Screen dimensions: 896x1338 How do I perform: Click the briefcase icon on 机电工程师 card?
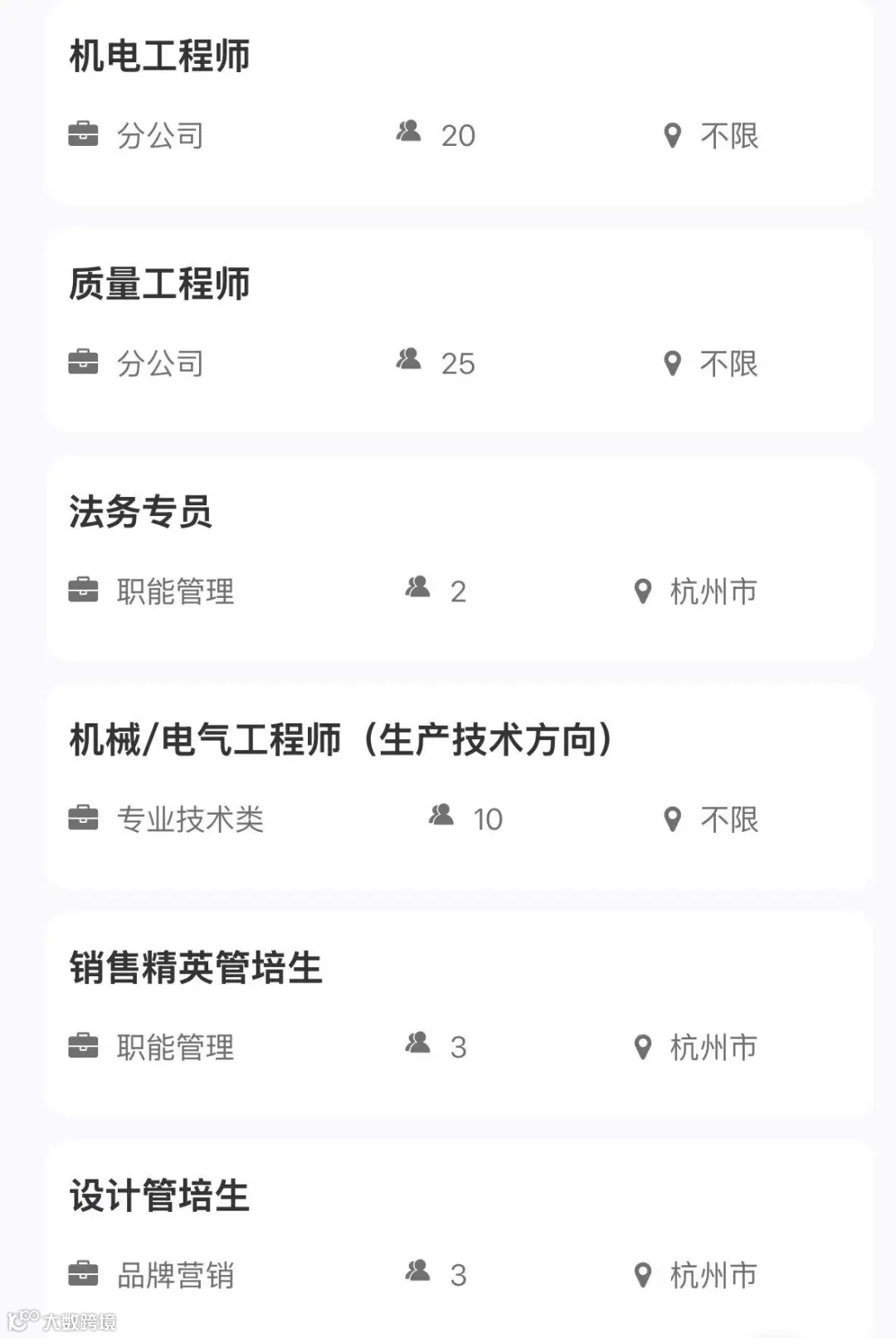[83, 134]
